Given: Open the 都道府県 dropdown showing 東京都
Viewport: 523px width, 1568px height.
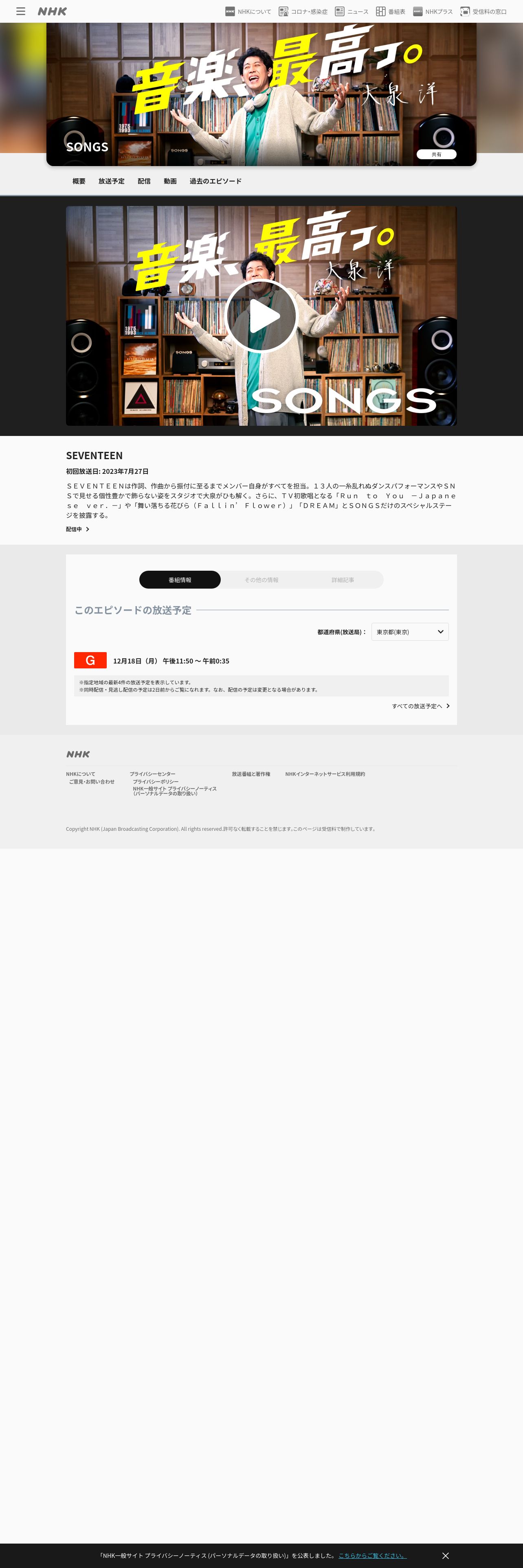Looking at the screenshot, I should (410, 632).
